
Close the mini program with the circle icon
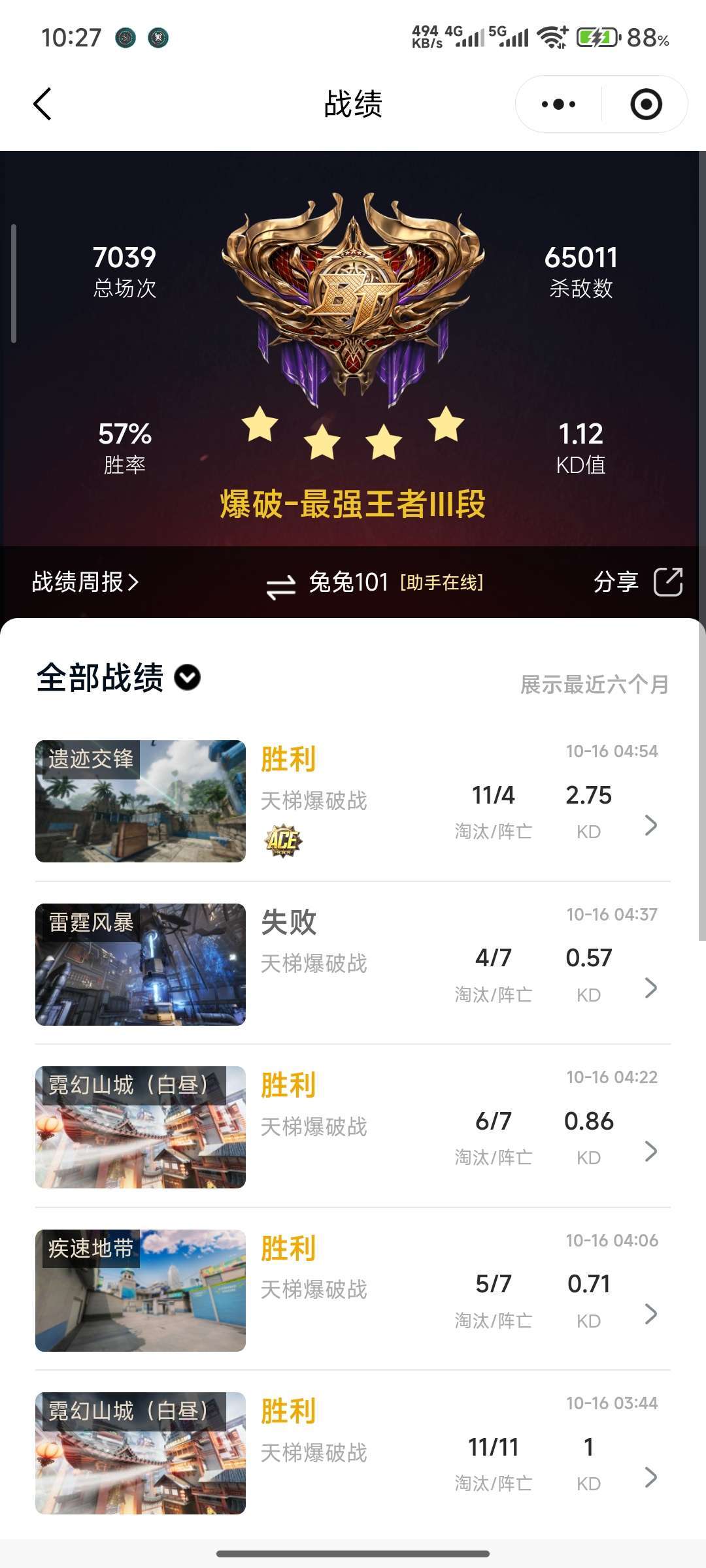646,104
